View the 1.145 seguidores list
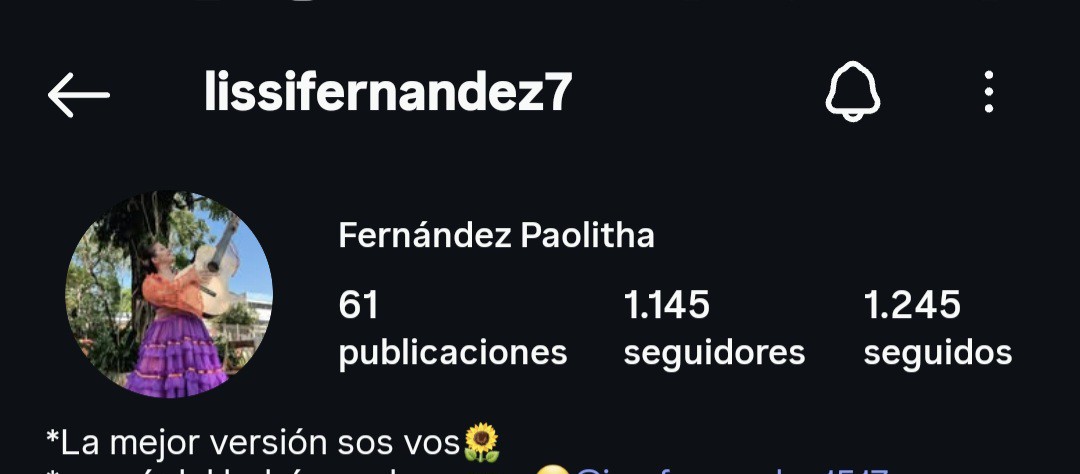Screen dimensions: 1080x474 point(714,328)
